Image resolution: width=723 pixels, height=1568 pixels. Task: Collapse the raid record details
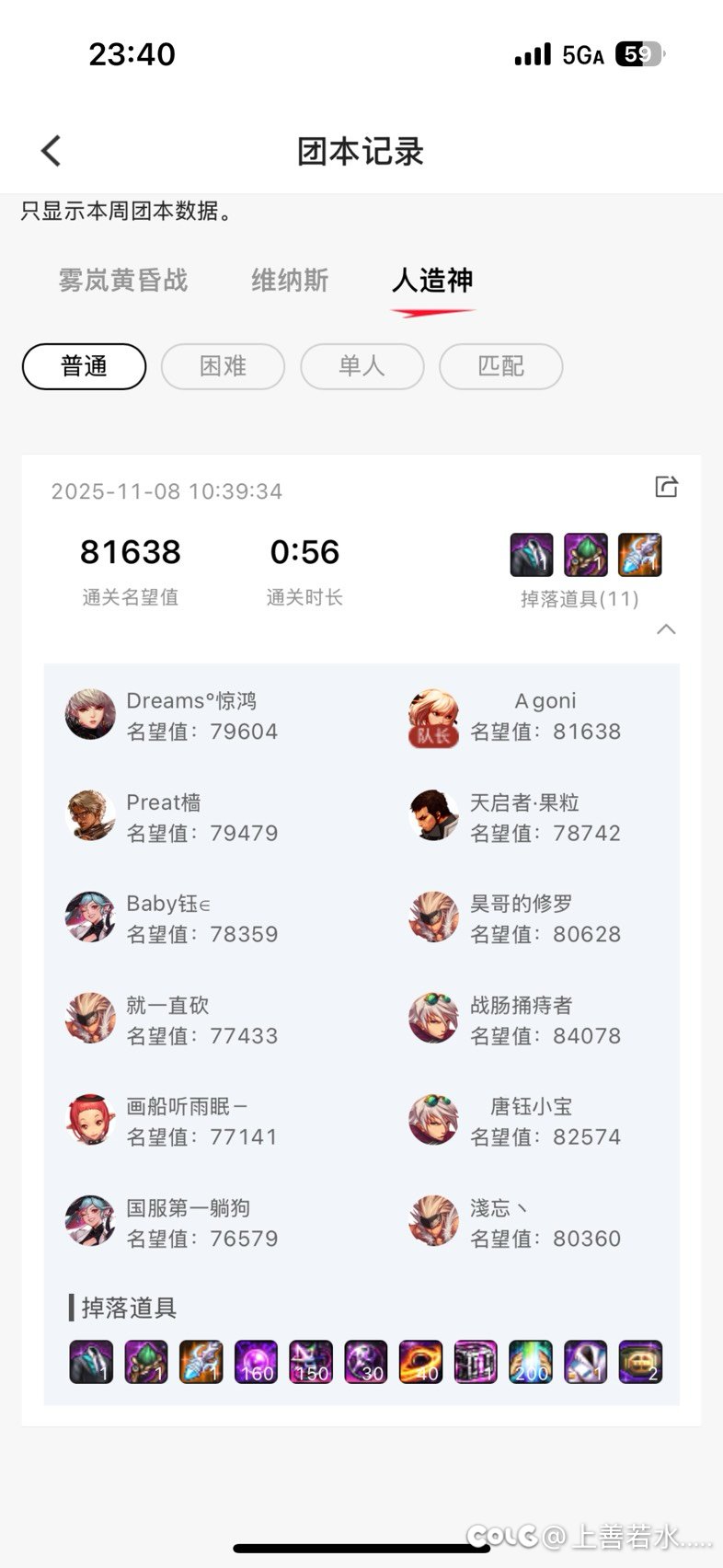(666, 629)
